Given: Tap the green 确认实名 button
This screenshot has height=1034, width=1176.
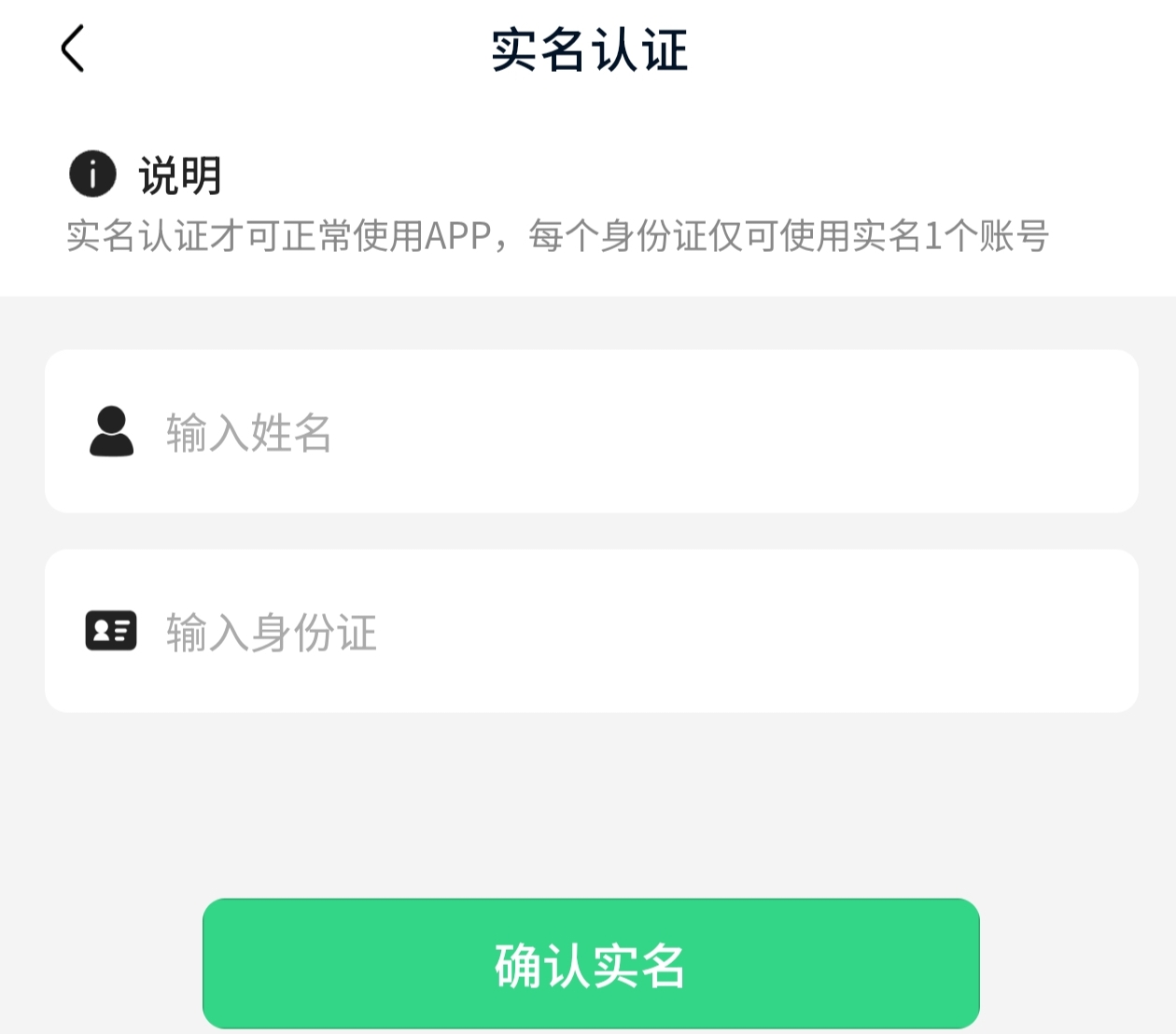Looking at the screenshot, I should [591, 964].
